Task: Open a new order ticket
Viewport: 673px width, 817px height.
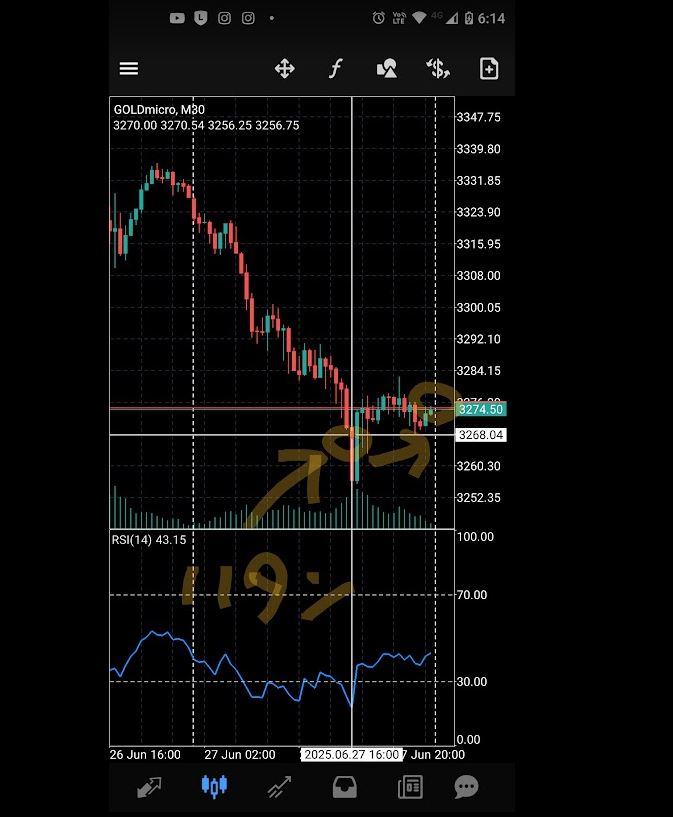Action: (x=488, y=69)
